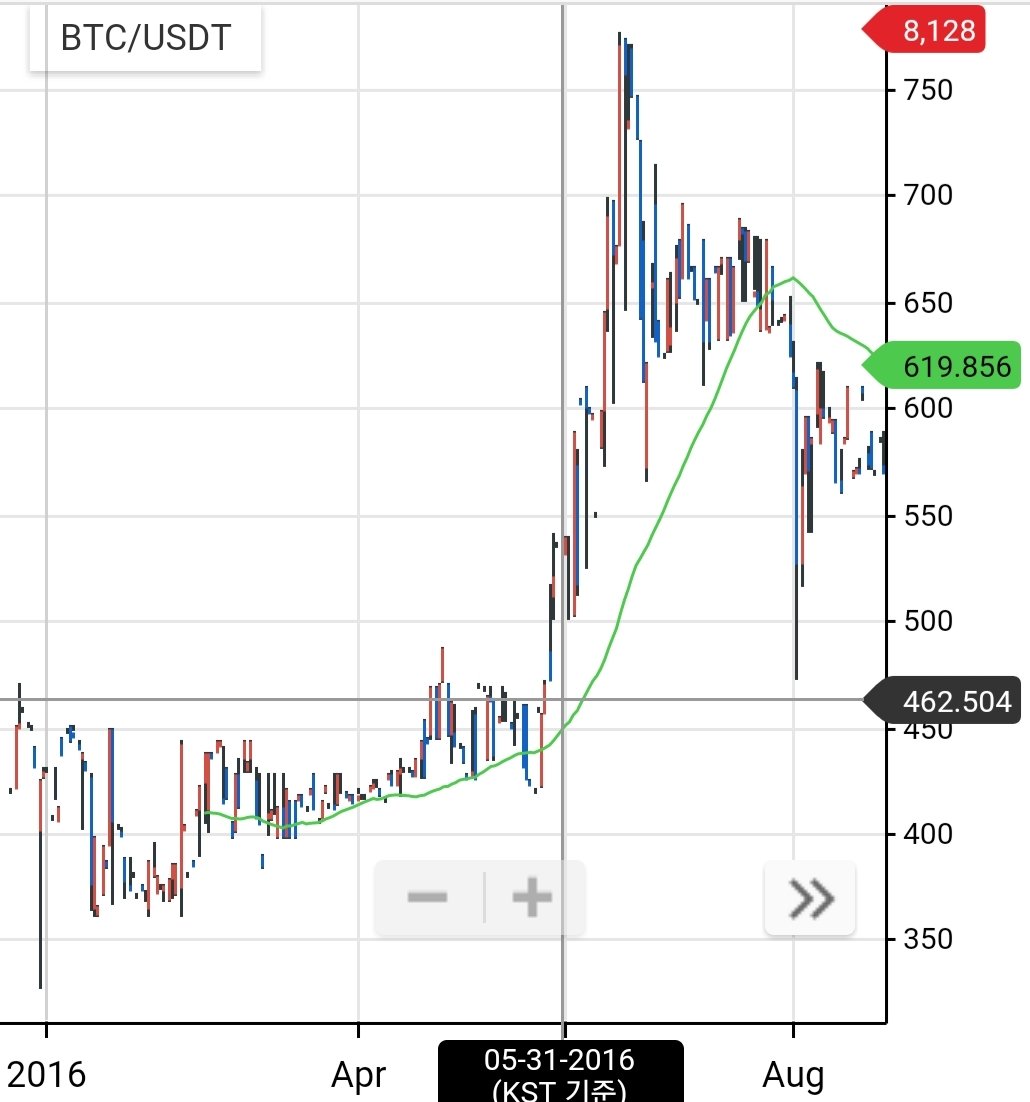Screen dimensions: 1030x1102
Task: Zoom out the chart with minus button
Action: click(428, 897)
